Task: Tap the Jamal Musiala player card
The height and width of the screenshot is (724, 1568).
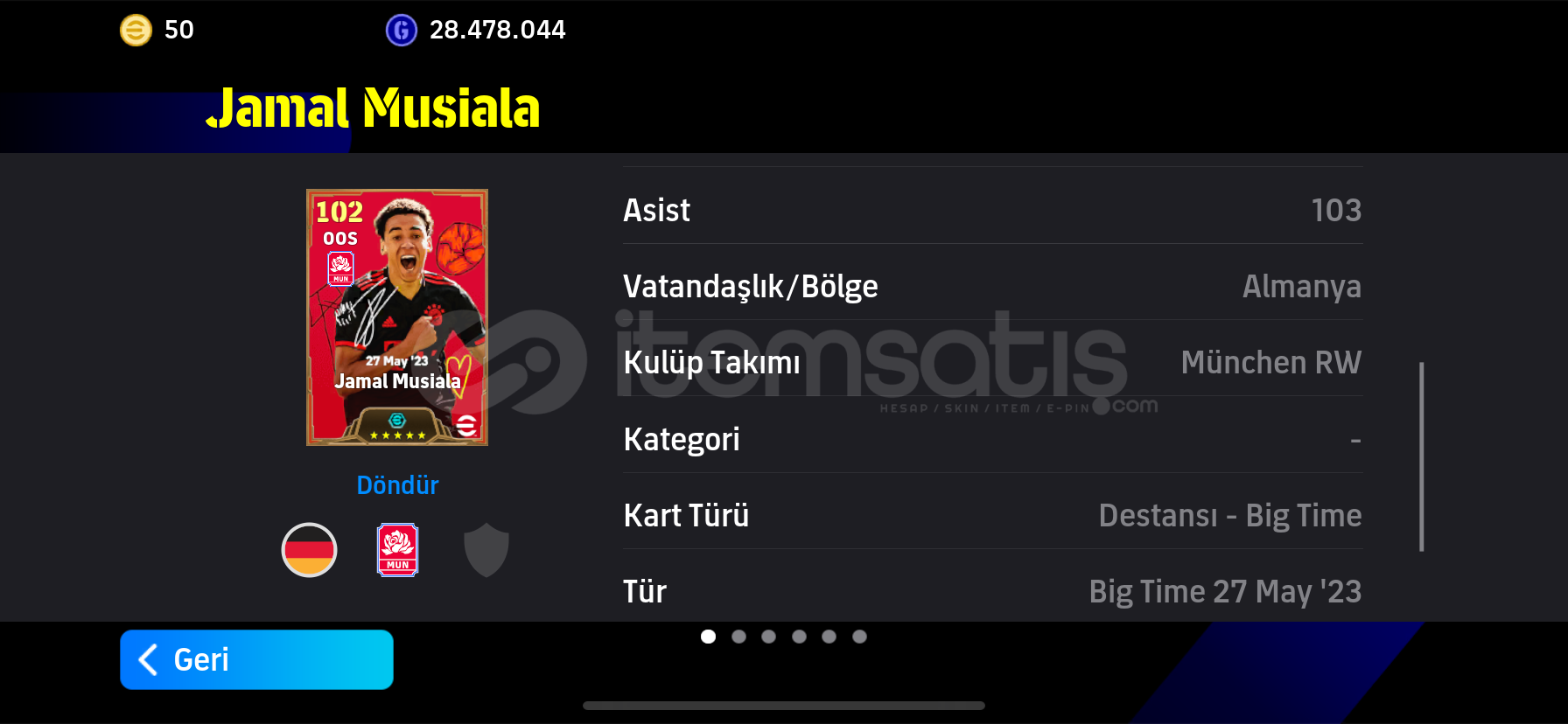Action: click(397, 317)
